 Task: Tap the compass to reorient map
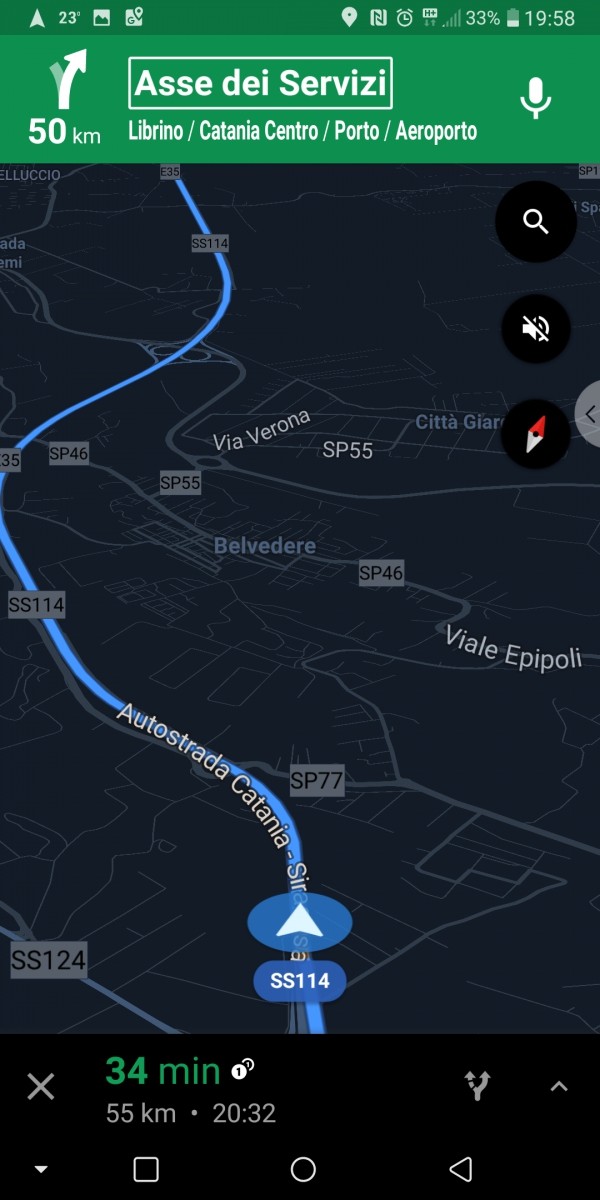pos(536,434)
